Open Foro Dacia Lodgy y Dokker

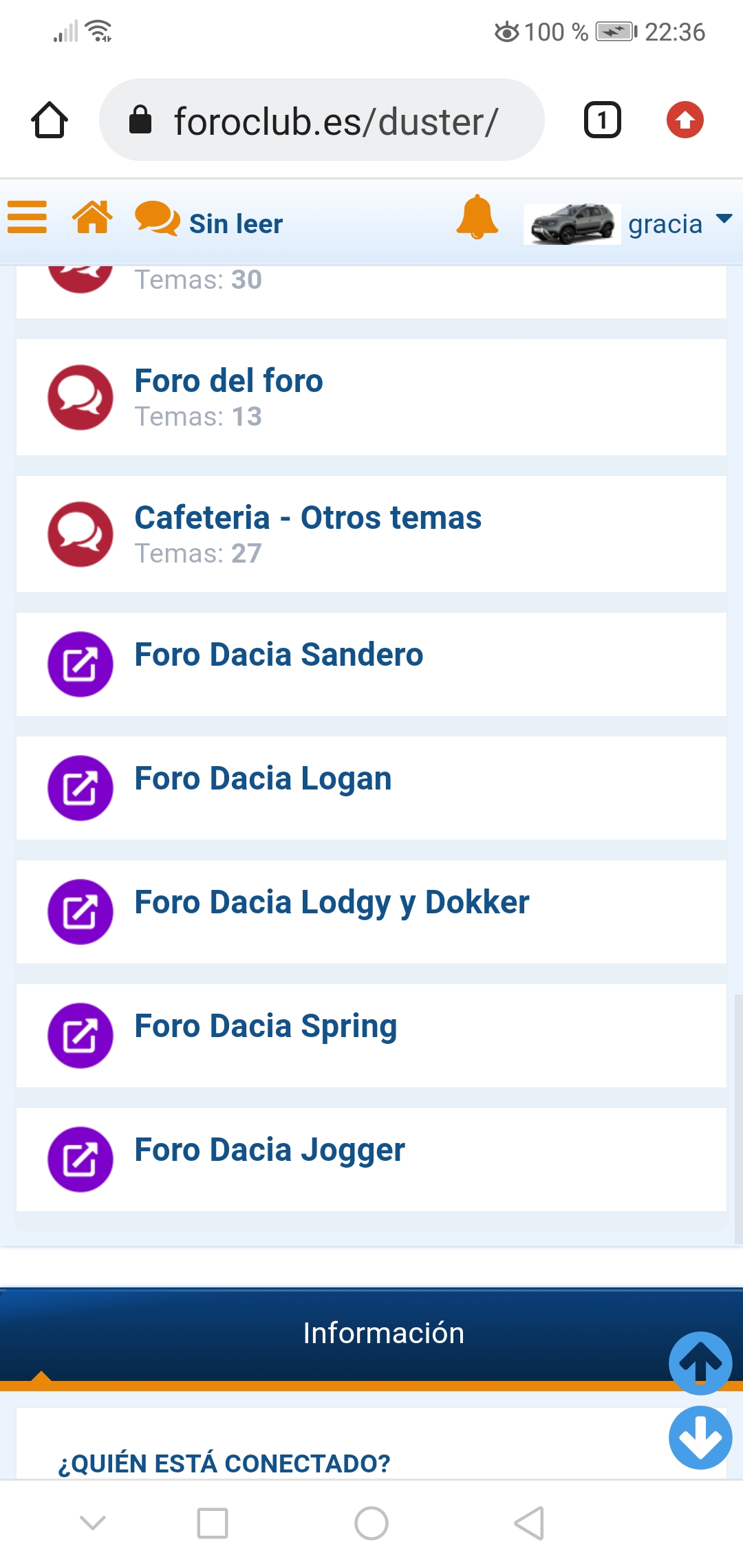[332, 903]
